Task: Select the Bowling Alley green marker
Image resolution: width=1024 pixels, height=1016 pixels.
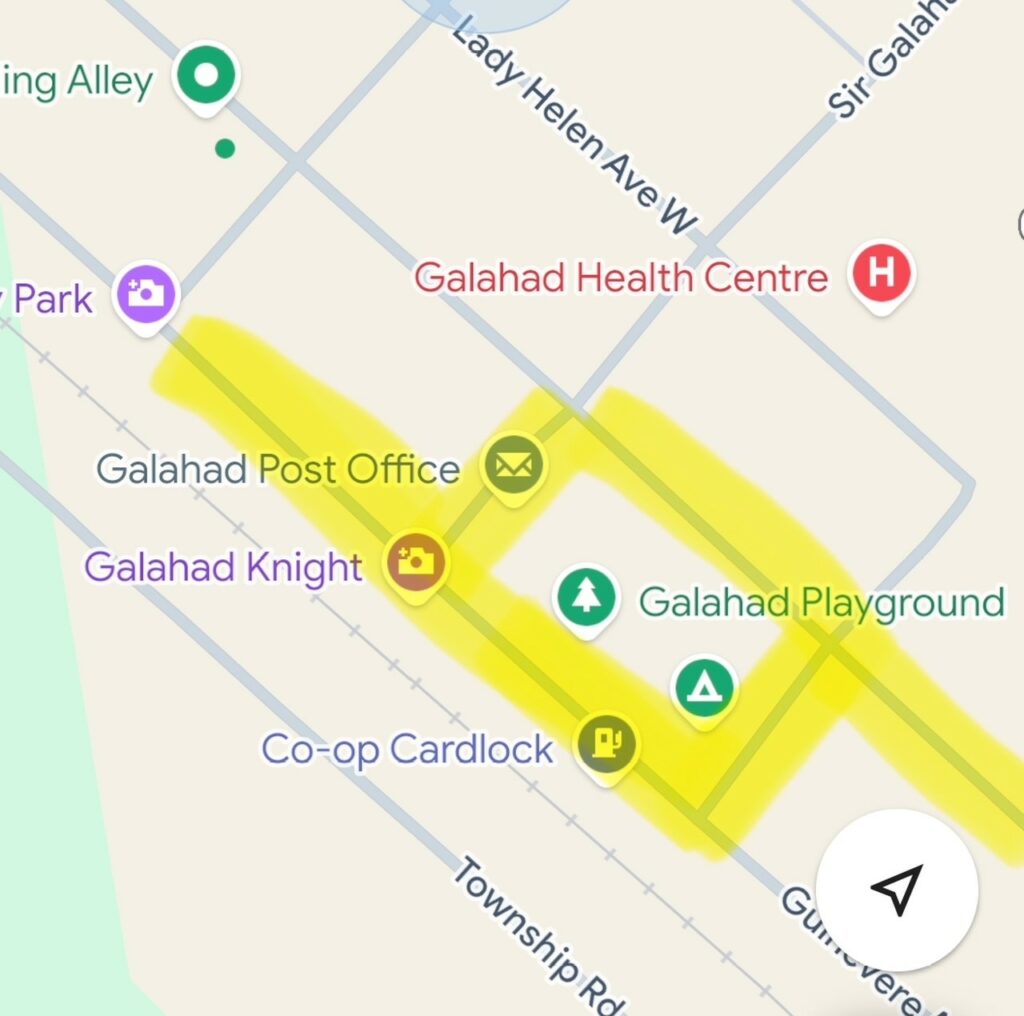Action: [x=206, y=76]
